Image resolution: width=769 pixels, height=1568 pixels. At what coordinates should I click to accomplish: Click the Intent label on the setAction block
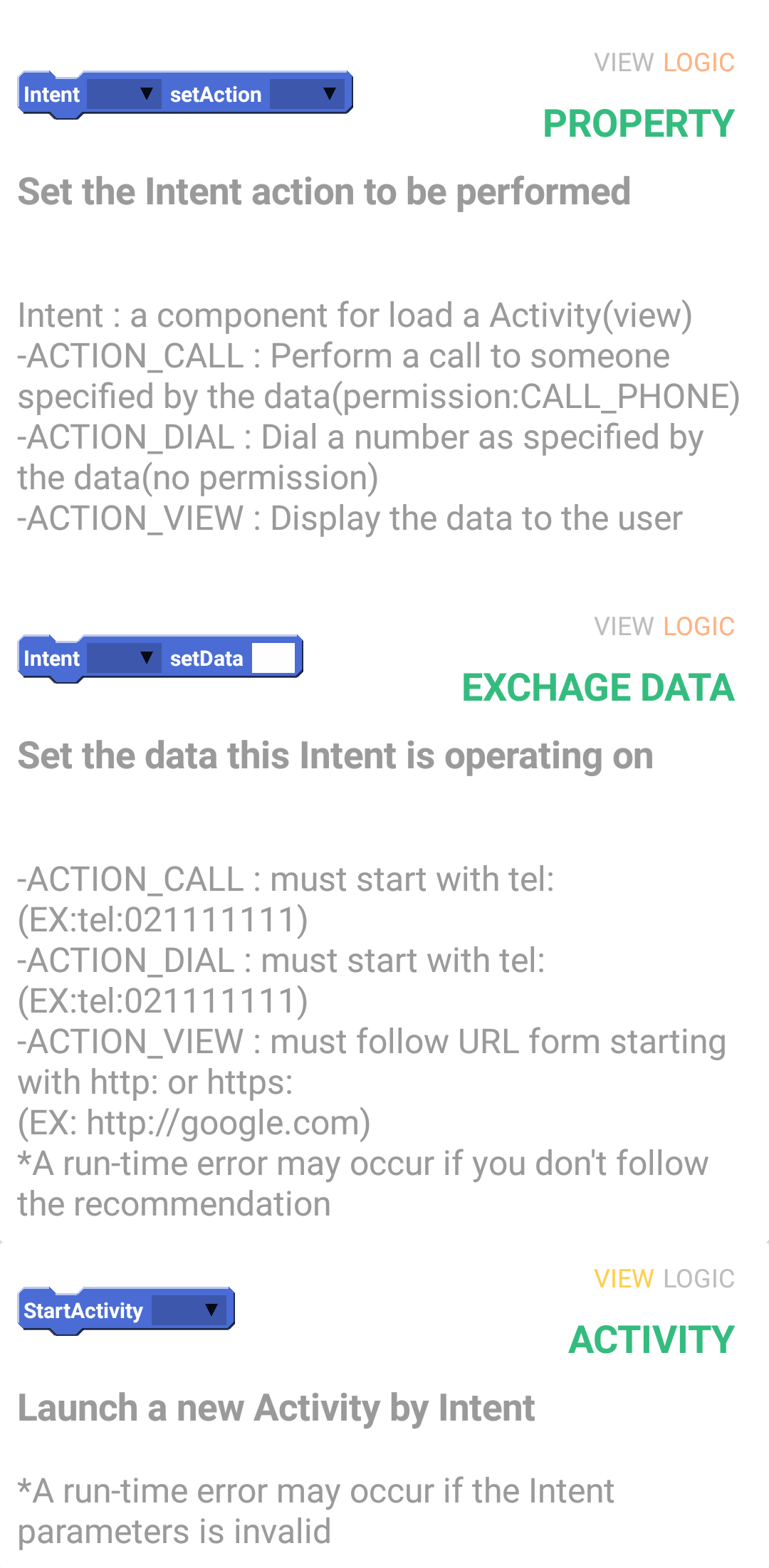(x=51, y=94)
